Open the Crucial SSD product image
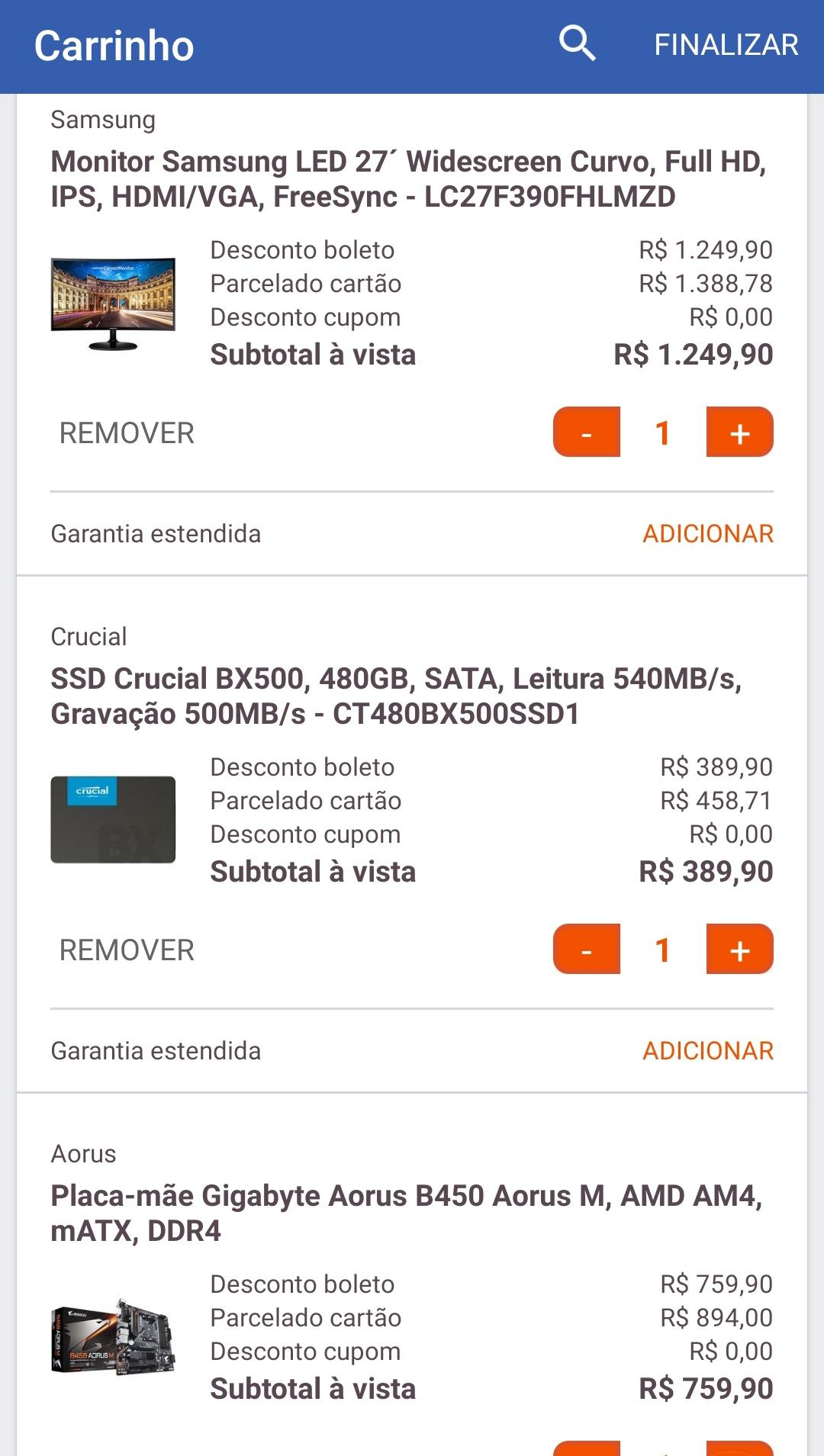The height and width of the screenshot is (1456, 824). tap(113, 820)
